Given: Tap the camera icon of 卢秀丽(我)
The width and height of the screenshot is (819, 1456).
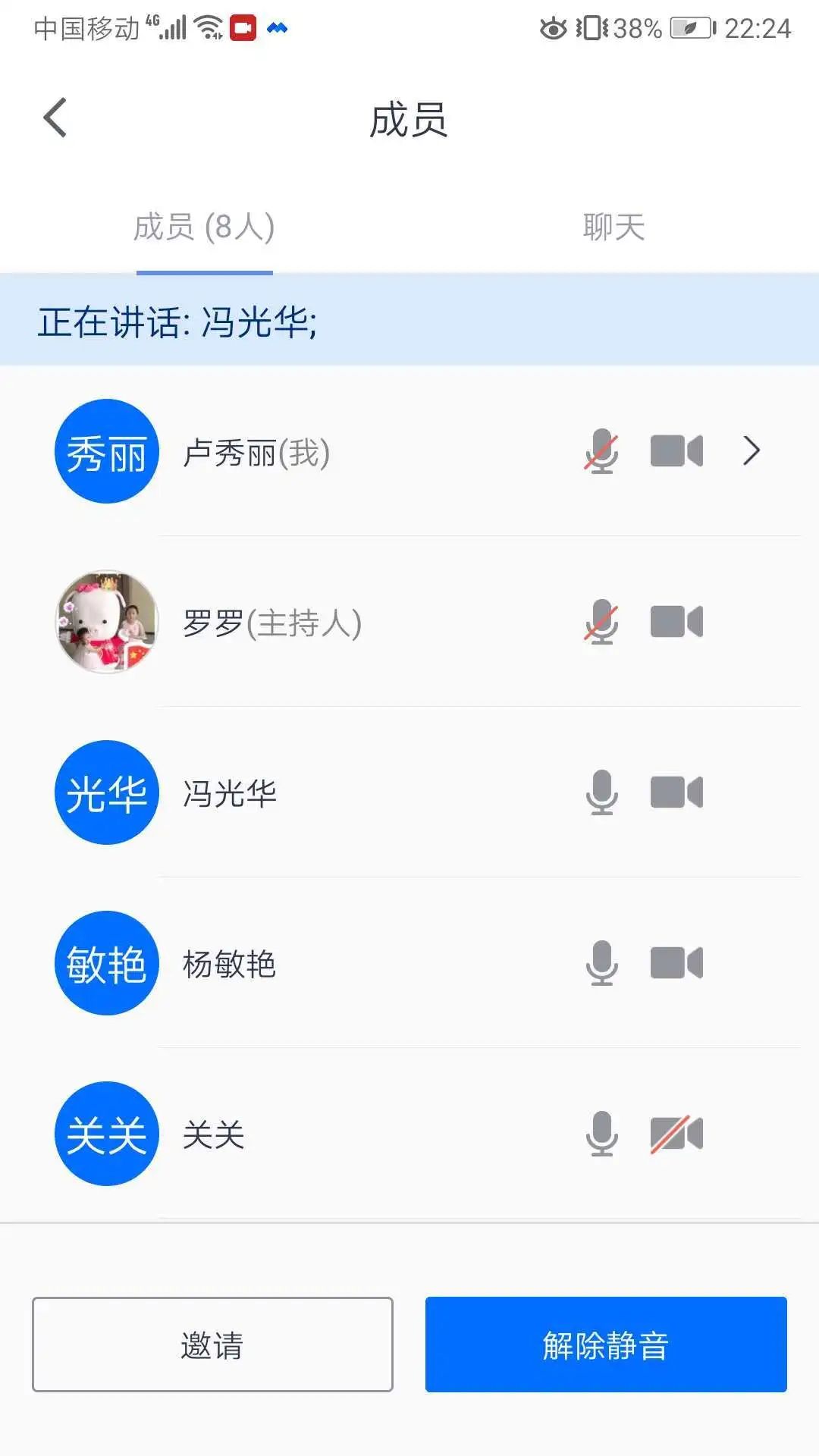Looking at the screenshot, I should [676, 451].
